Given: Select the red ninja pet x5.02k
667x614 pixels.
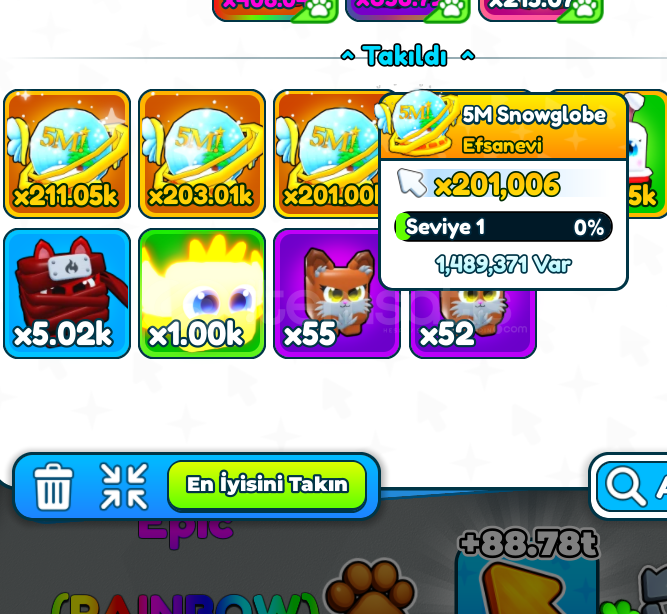Looking at the screenshot, I should [x=67, y=292].
